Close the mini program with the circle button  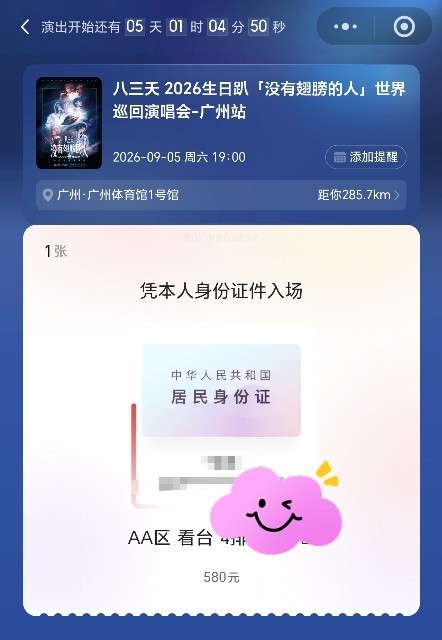(x=404, y=27)
